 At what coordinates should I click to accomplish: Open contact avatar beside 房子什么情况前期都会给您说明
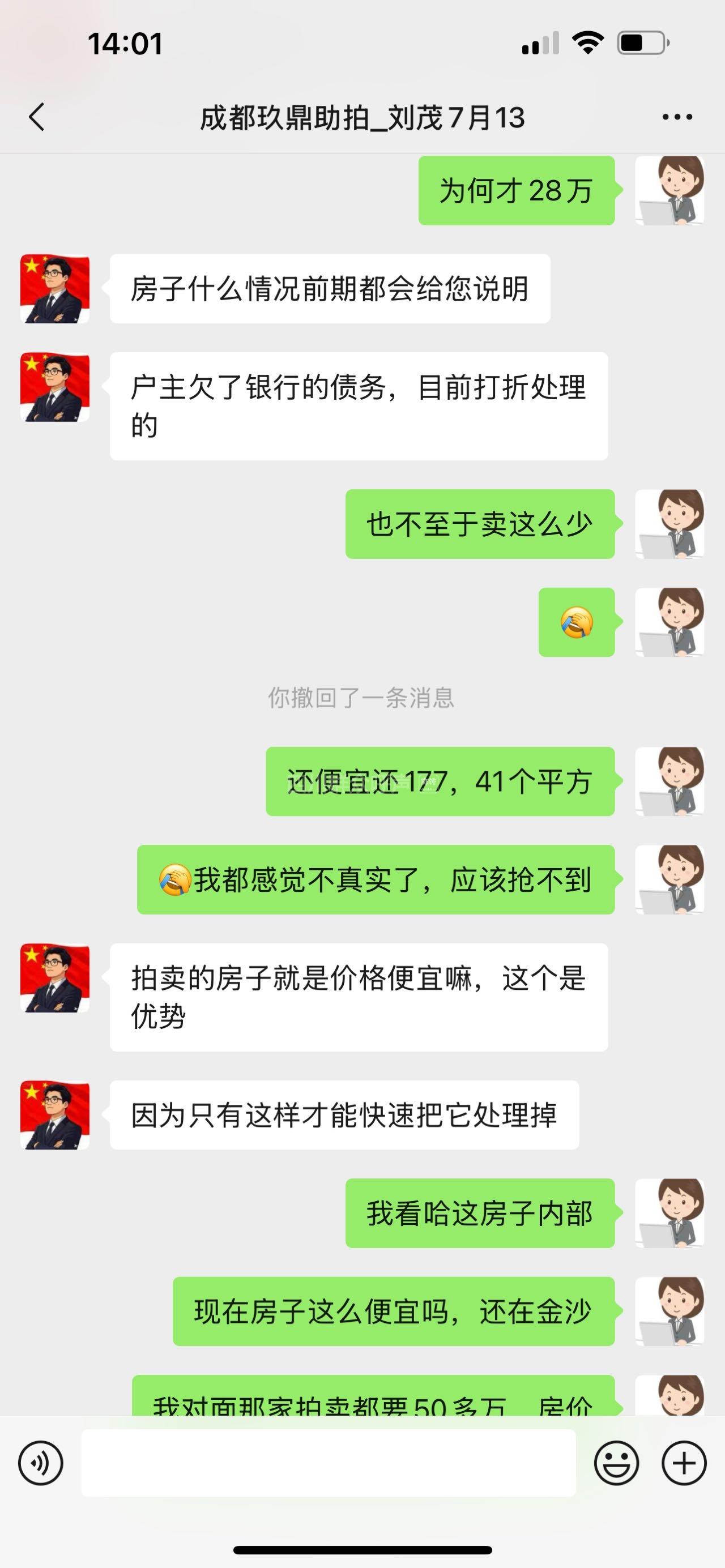click(x=55, y=289)
